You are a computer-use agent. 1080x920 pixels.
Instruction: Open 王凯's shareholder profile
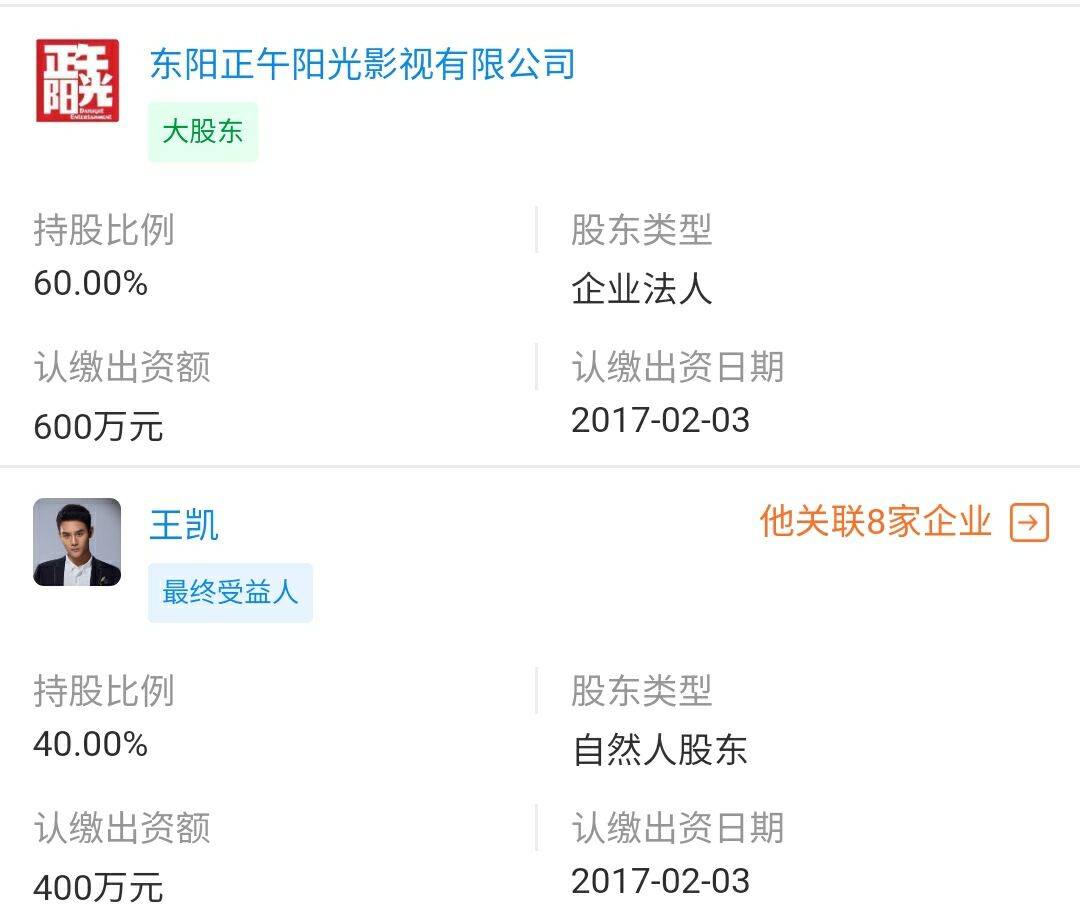click(184, 524)
